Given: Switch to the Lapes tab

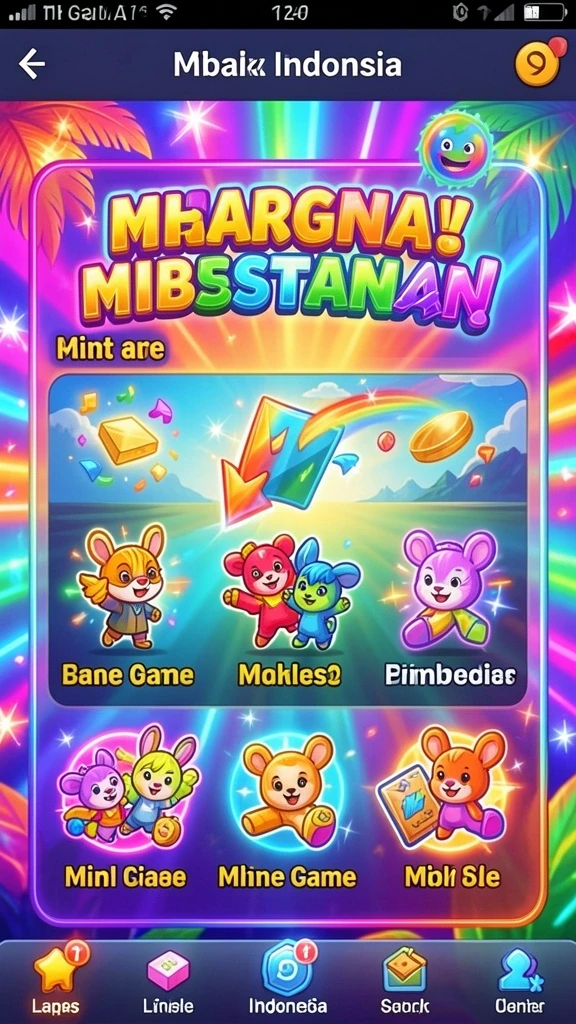Looking at the screenshot, I should tap(56, 977).
